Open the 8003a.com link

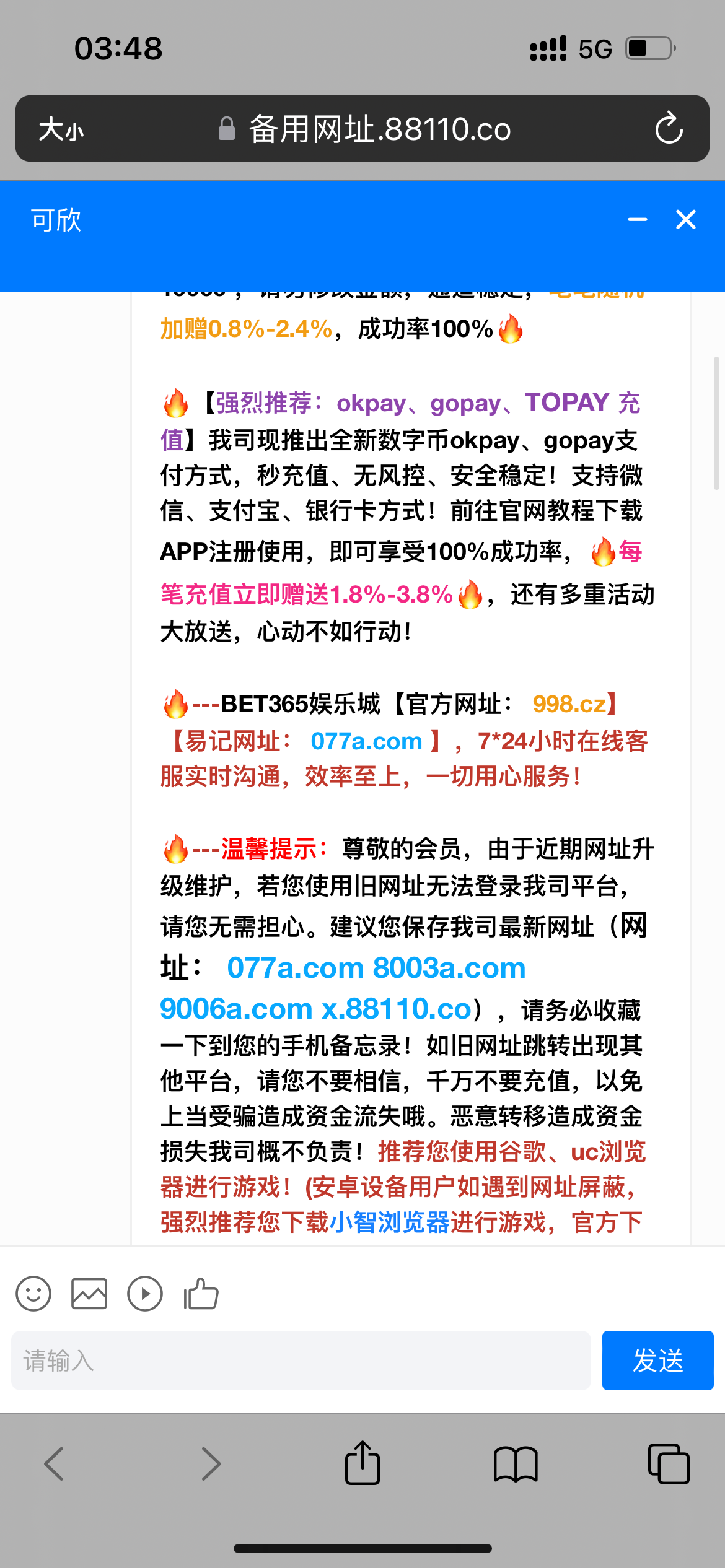tap(449, 968)
